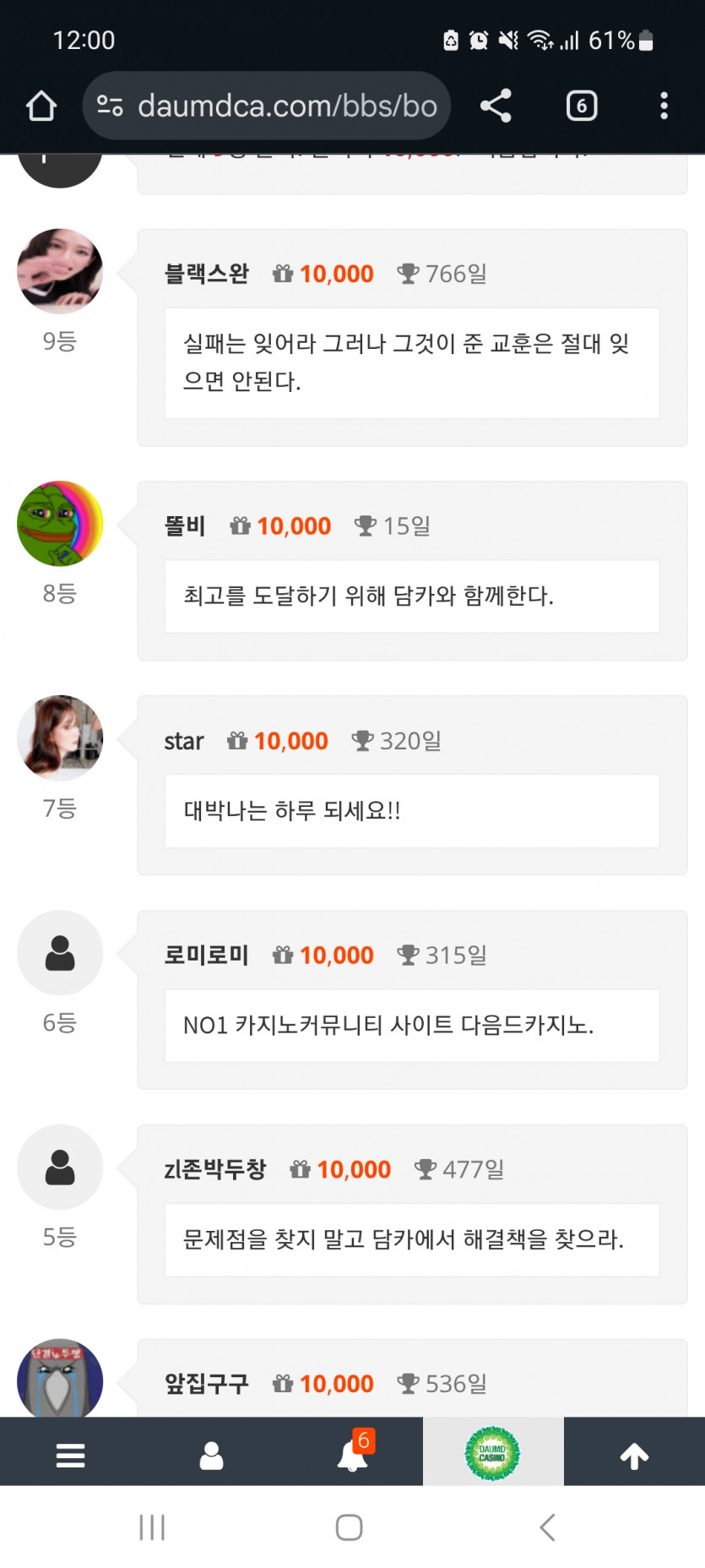Open the share icon in the address bar

point(495,105)
